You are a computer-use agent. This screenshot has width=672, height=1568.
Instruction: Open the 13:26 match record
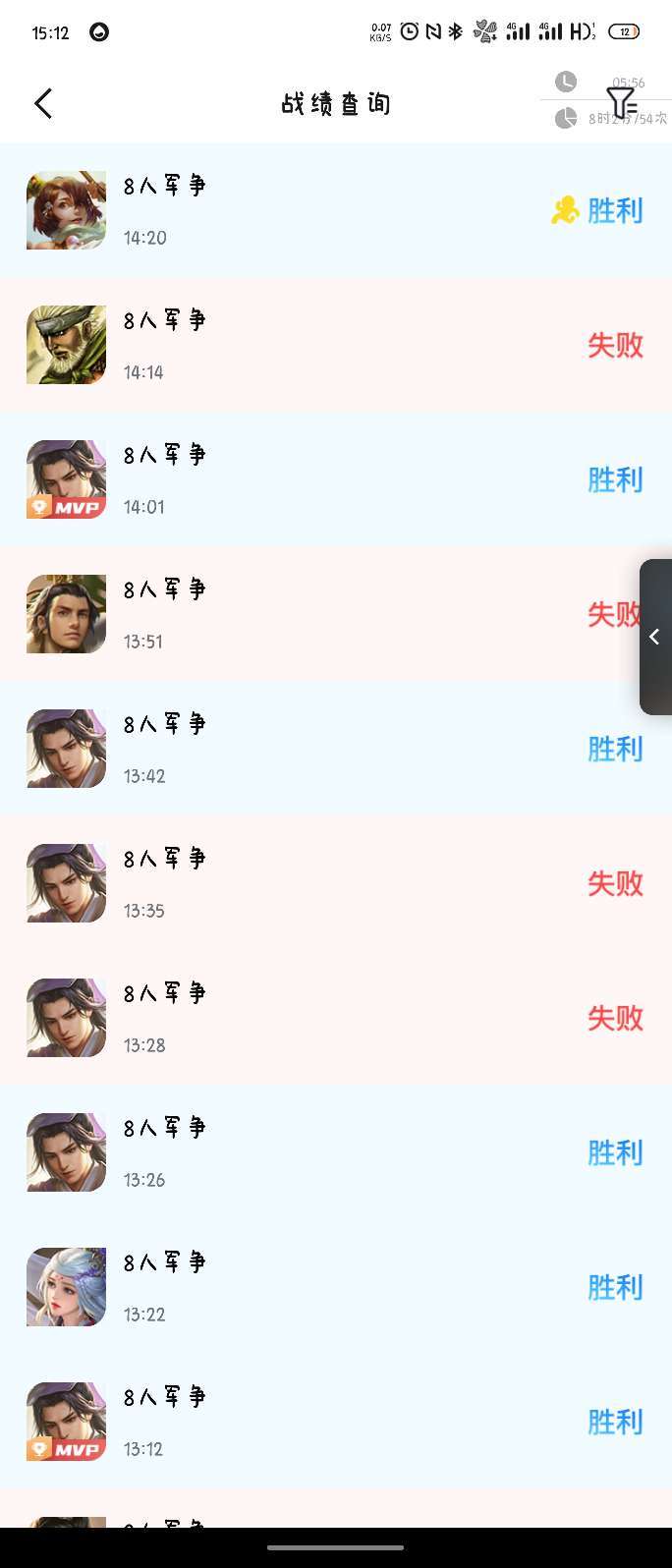coord(334,1152)
